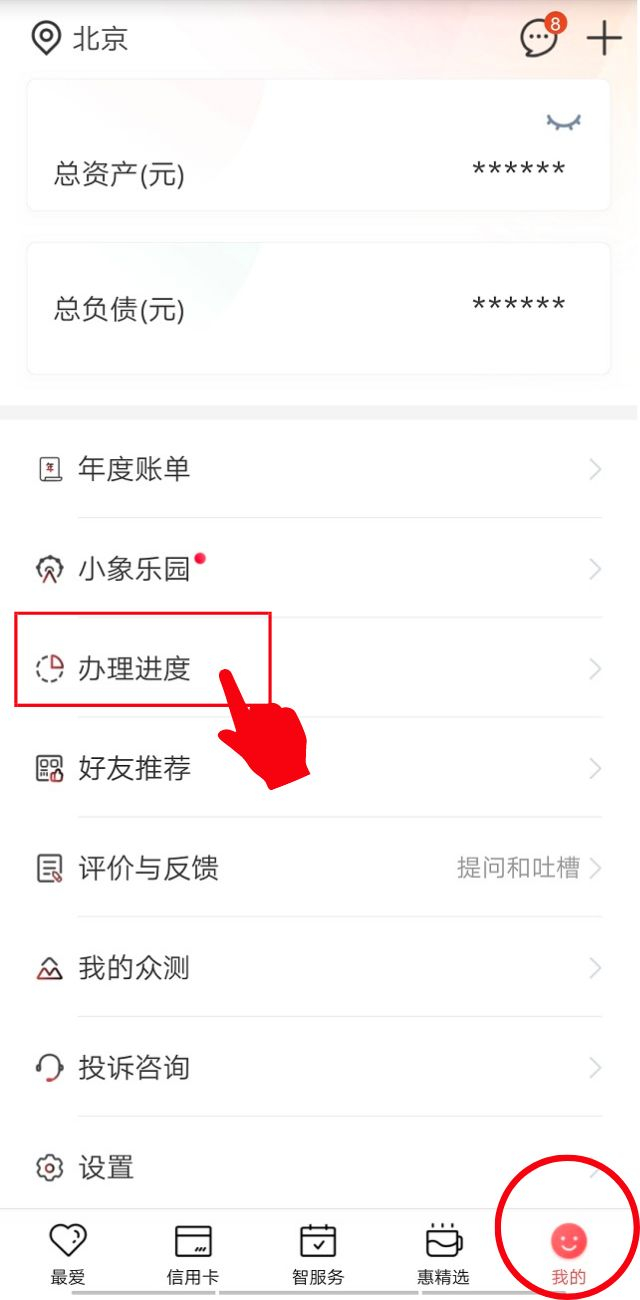The width and height of the screenshot is (640, 1300).
Task: Open 设置
Action: [319, 1167]
